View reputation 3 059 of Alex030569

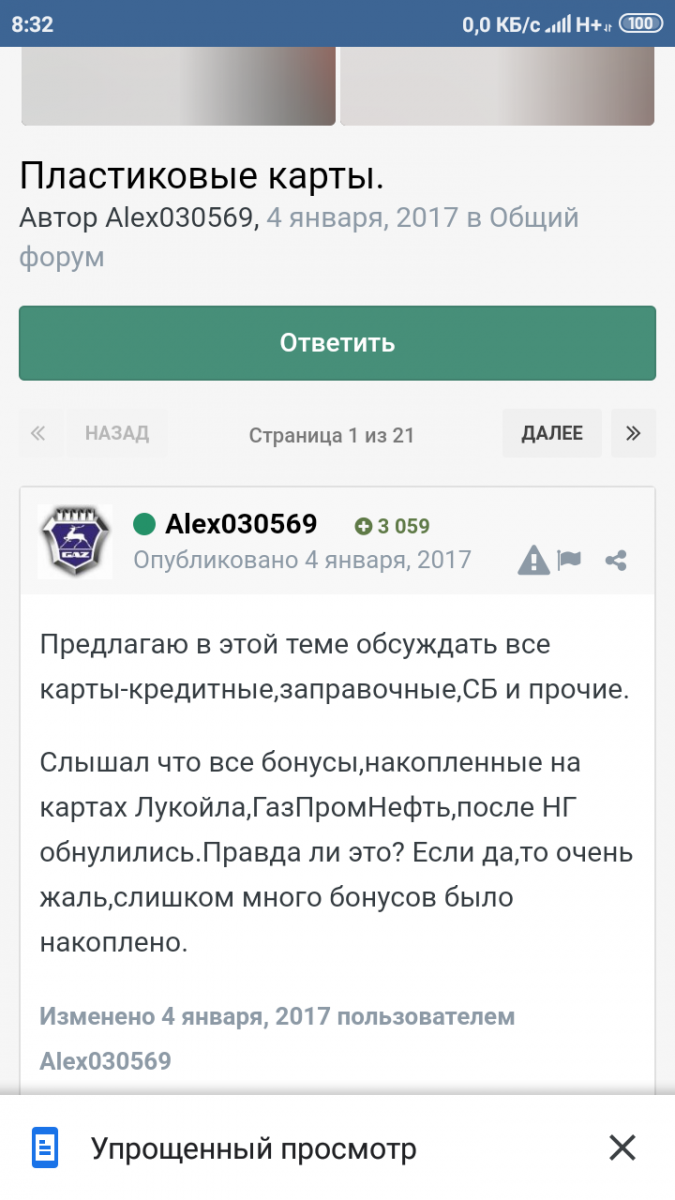click(x=392, y=526)
